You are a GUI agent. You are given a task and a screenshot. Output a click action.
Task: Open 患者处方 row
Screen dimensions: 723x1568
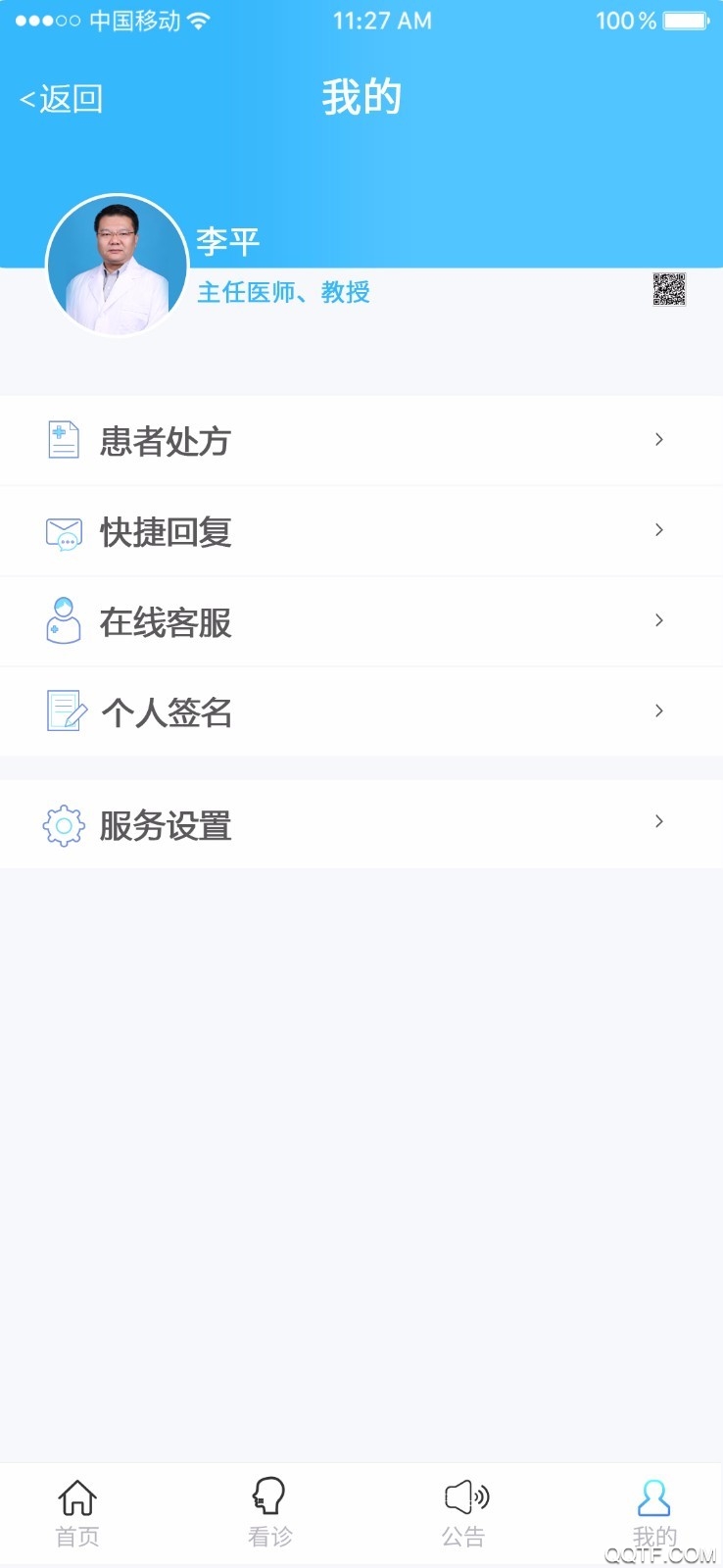tap(361, 440)
